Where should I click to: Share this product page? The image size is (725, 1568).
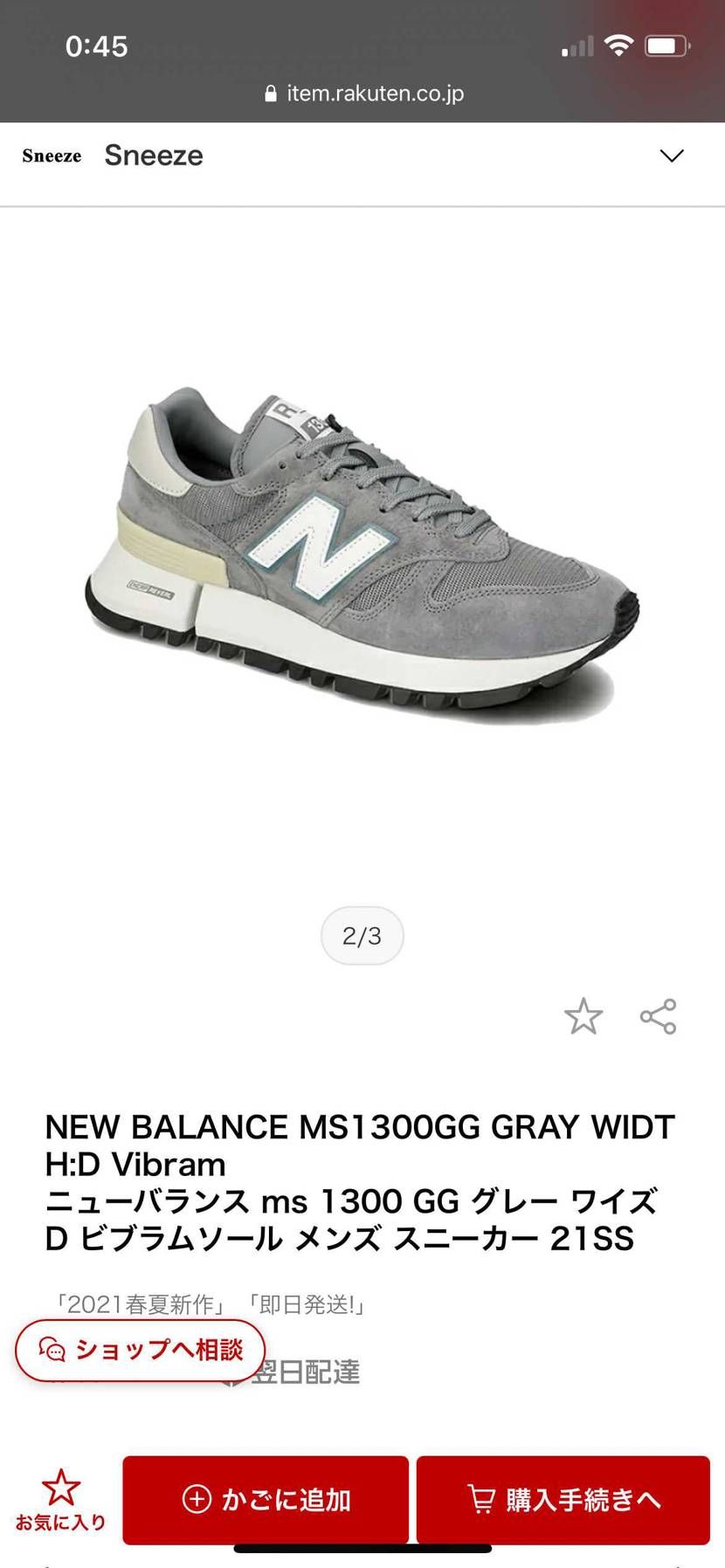(x=659, y=1016)
